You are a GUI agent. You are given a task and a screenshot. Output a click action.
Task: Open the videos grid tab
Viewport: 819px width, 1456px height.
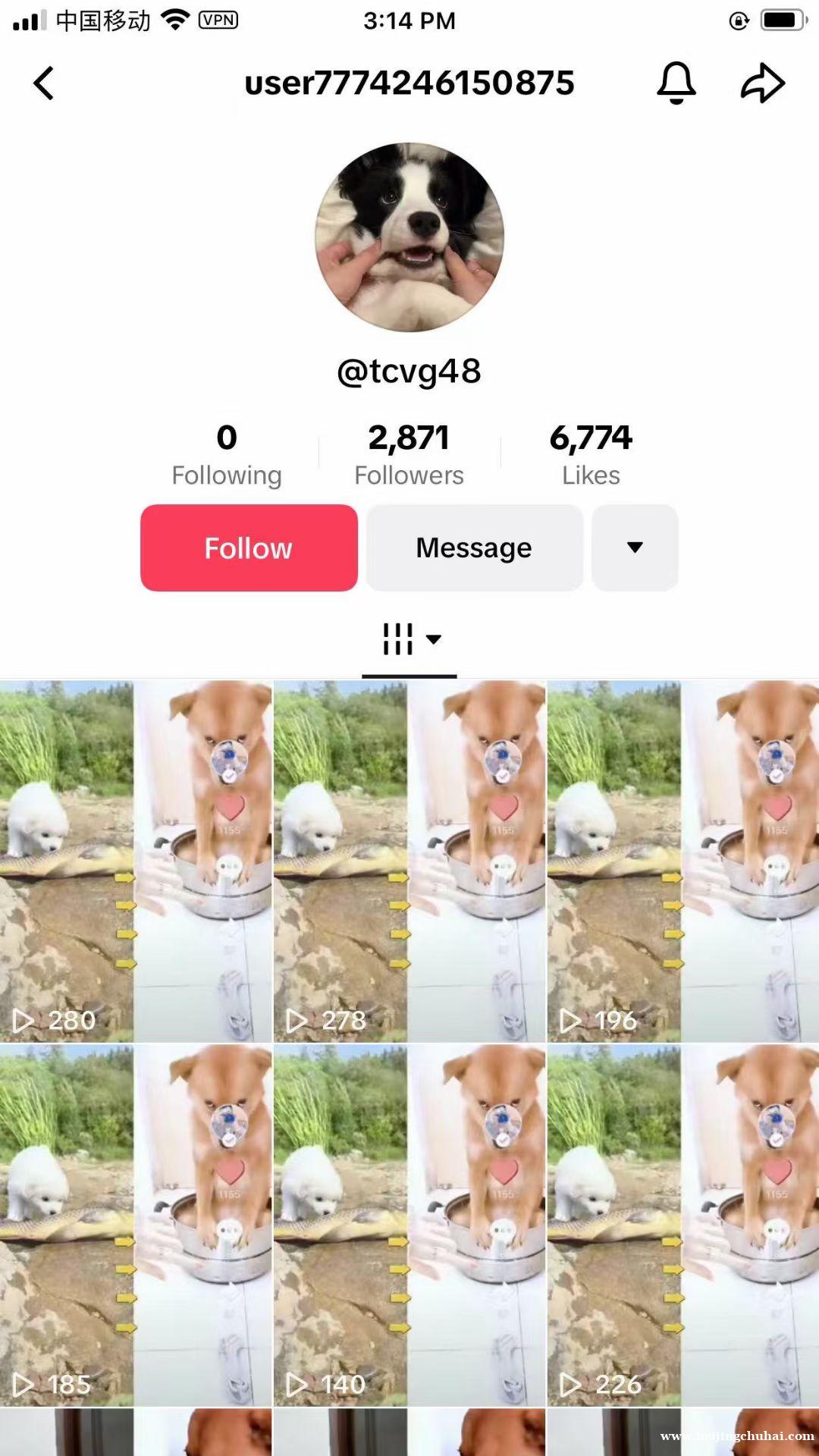coord(409,639)
